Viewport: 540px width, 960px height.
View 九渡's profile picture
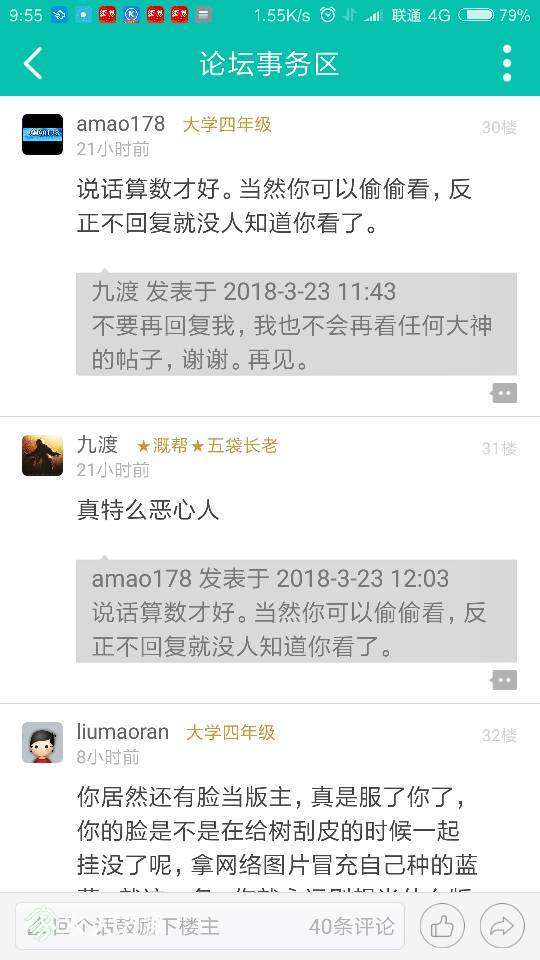click(x=42, y=455)
